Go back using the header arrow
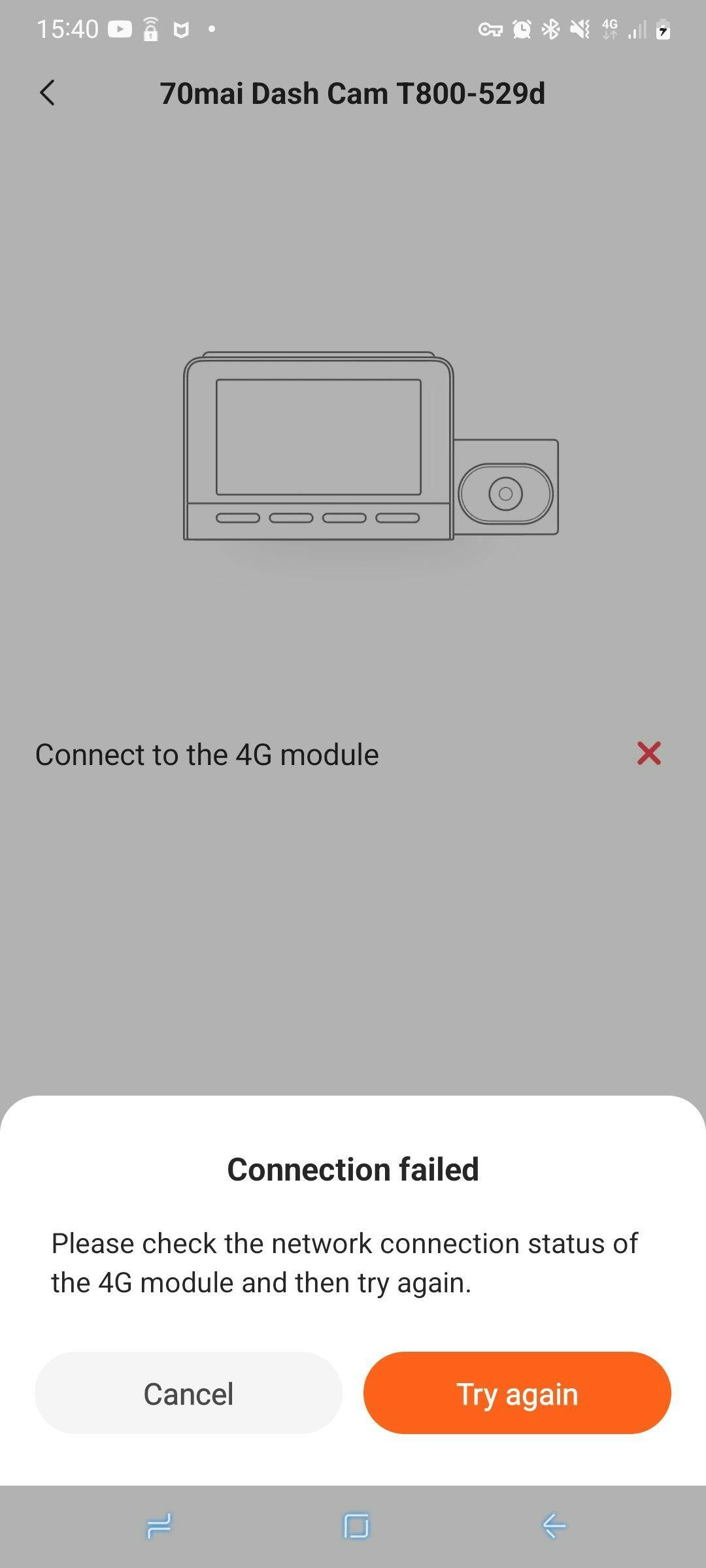Image resolution: width=706 pixels, height=1568 pixels. [x=47, y=93]
